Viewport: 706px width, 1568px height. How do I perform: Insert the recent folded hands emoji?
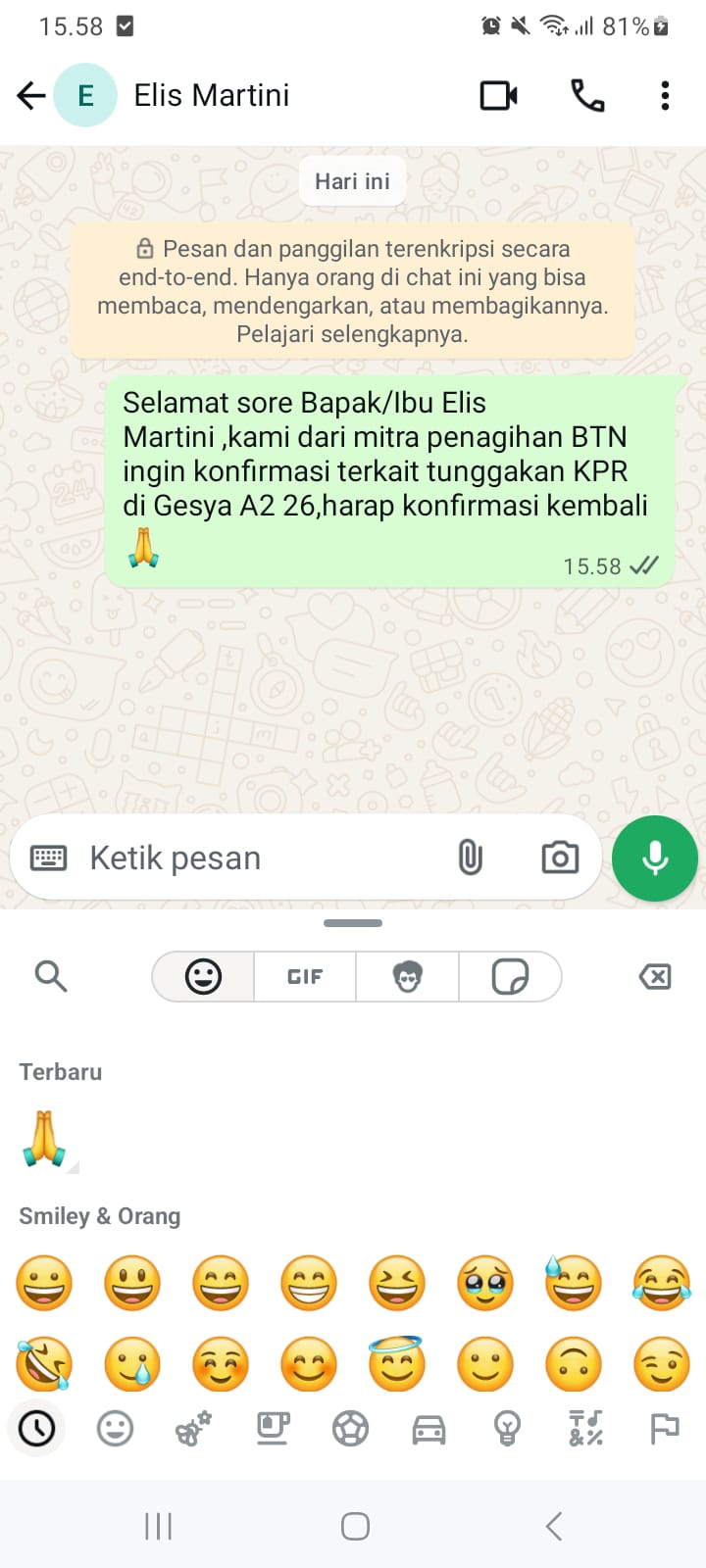[x=44, y=1139]
